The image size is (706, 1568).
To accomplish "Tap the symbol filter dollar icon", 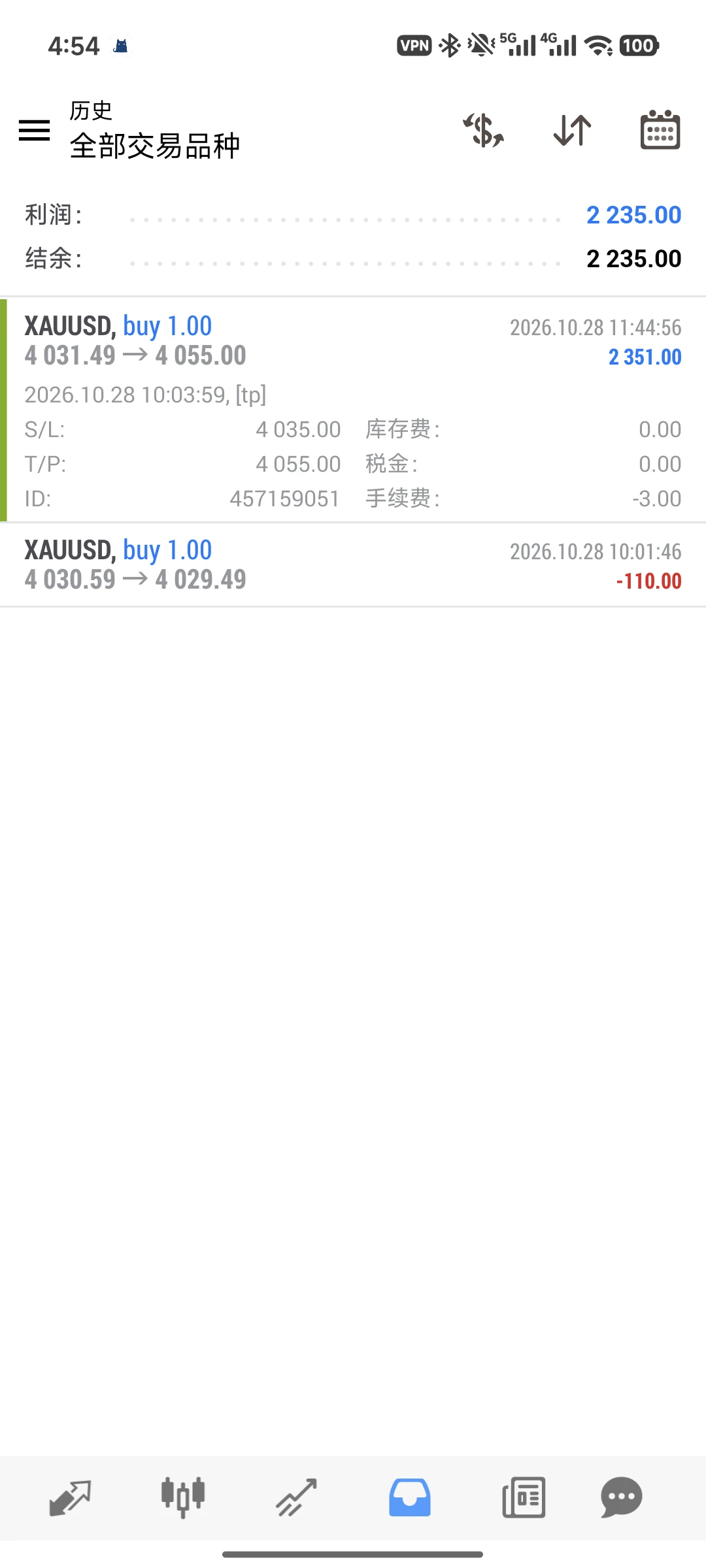I will click(484, 130).
